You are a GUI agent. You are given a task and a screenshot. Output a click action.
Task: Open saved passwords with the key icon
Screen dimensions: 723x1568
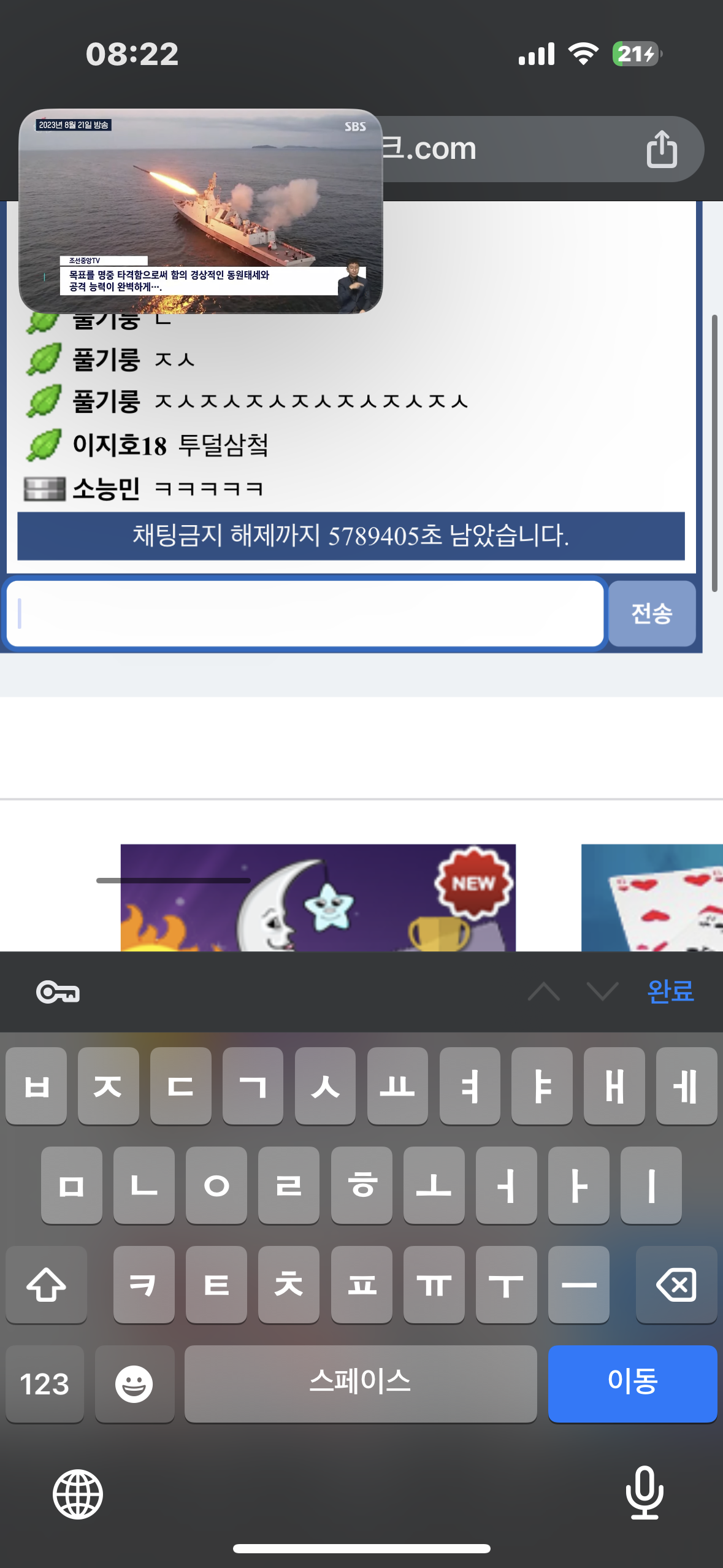click(58, 992)
